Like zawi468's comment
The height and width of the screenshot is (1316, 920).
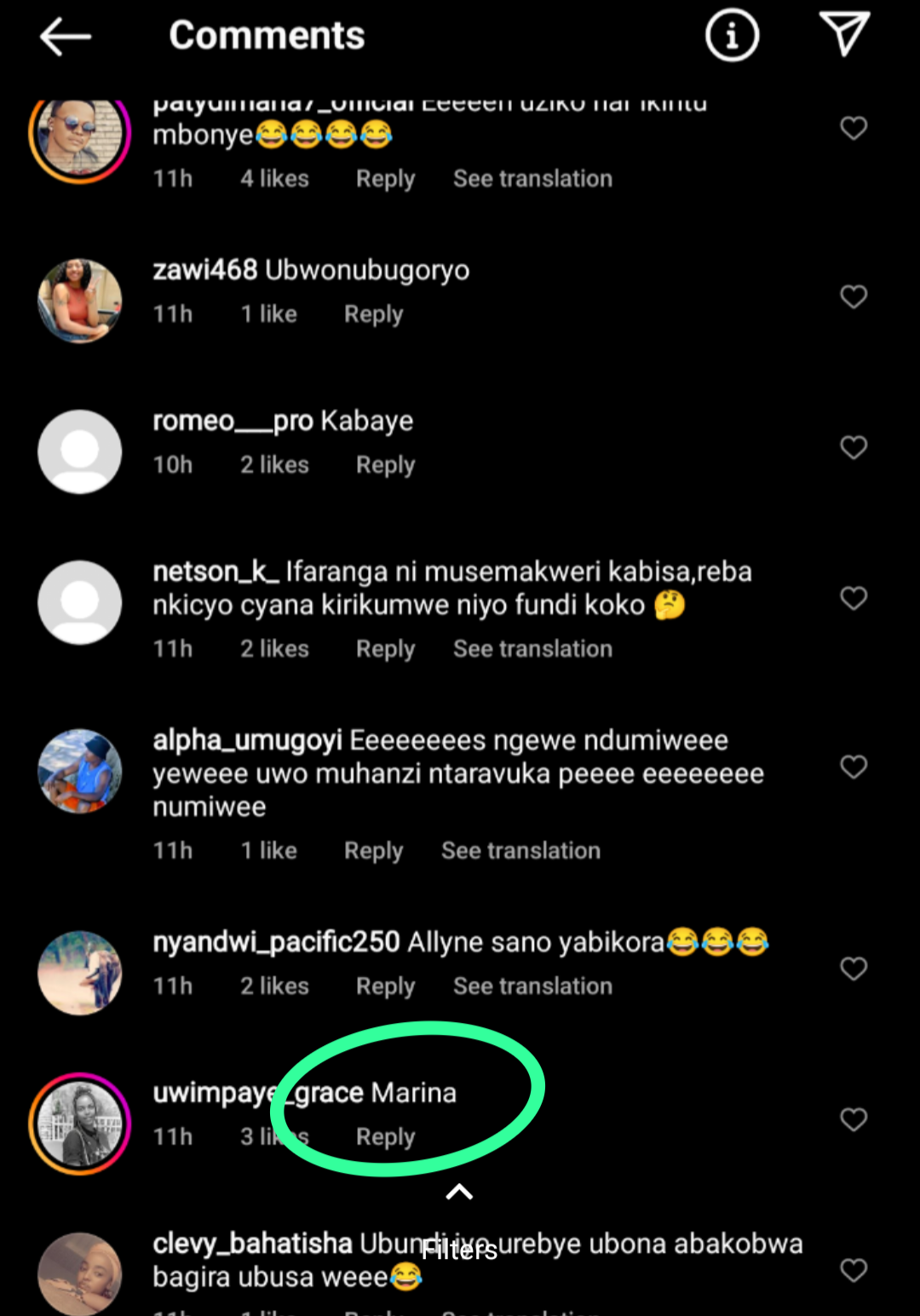(x=854, y=296)
